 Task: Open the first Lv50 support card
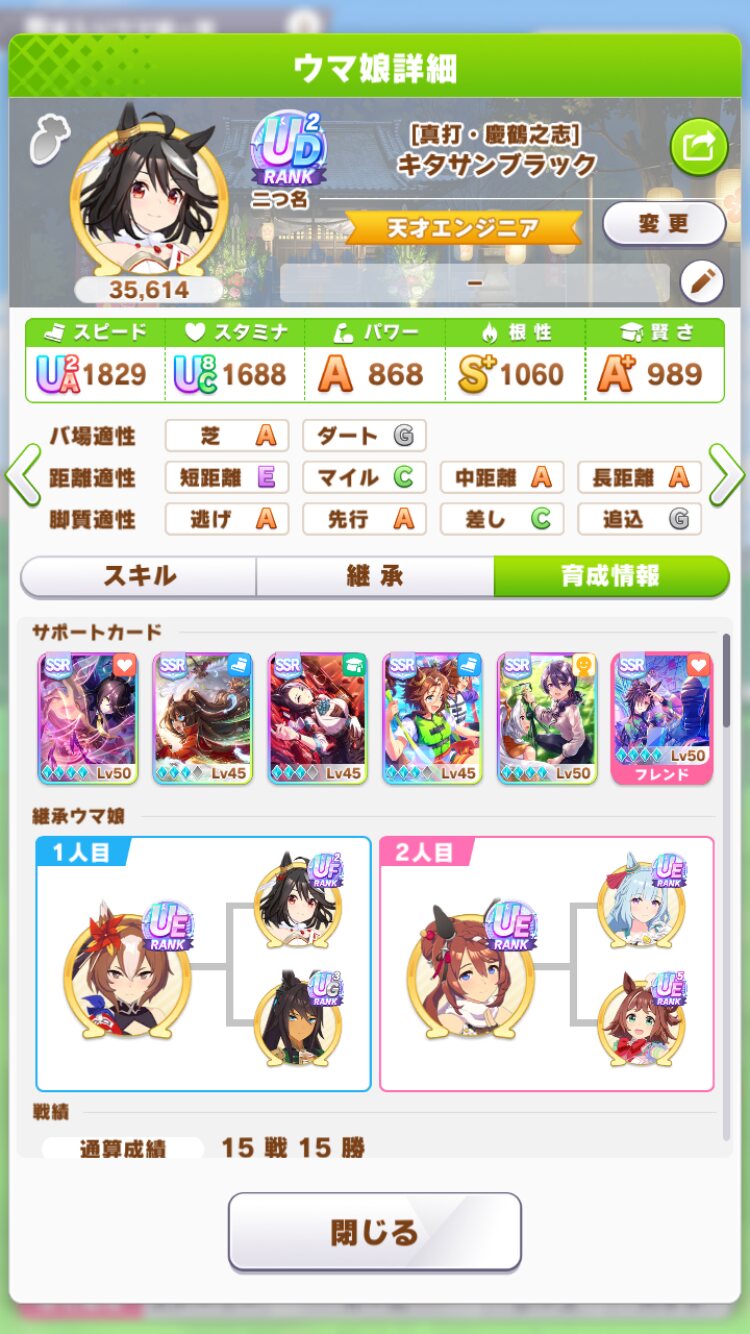pyautogui.click(x=88, y=718)
